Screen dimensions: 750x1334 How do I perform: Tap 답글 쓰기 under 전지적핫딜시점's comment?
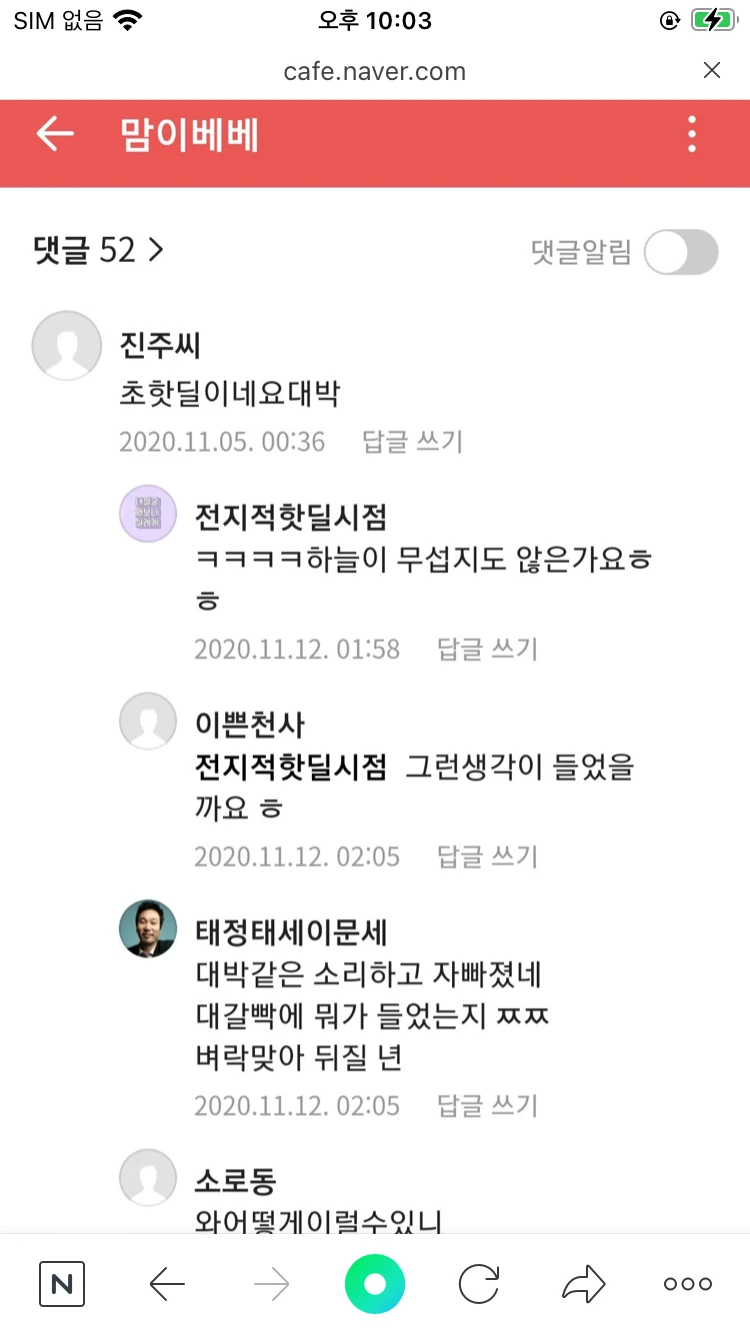coord(487,649)
